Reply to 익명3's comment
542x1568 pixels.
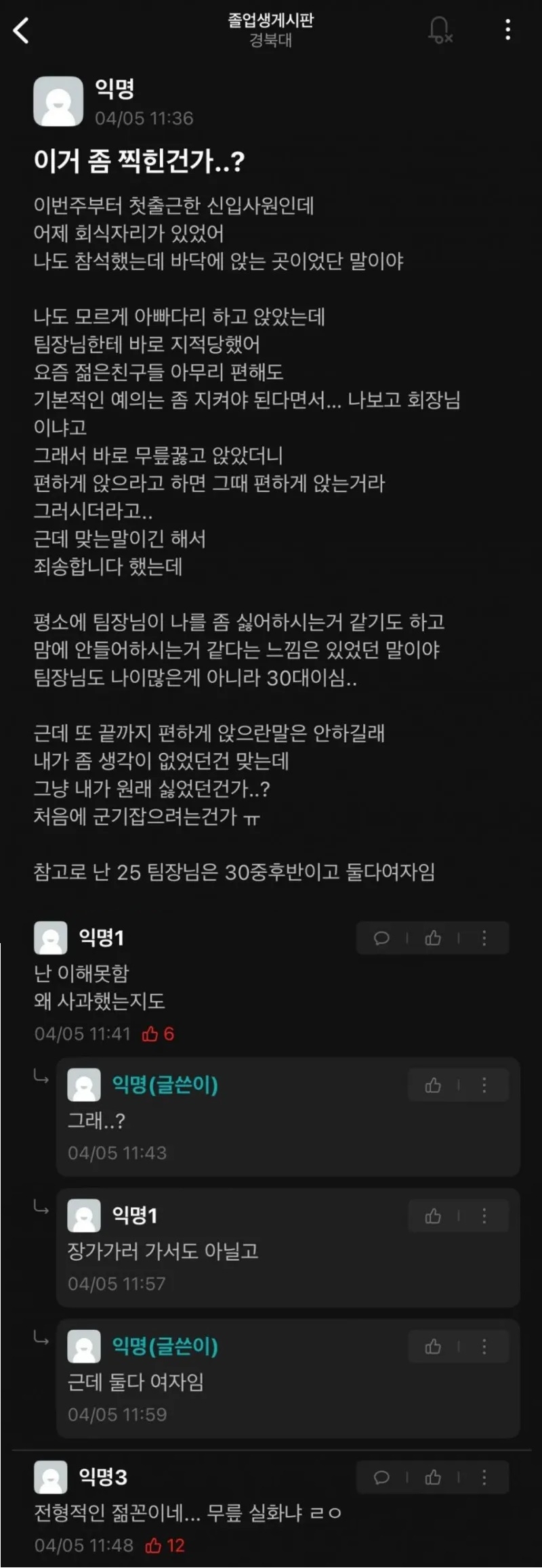point(381,1478)
